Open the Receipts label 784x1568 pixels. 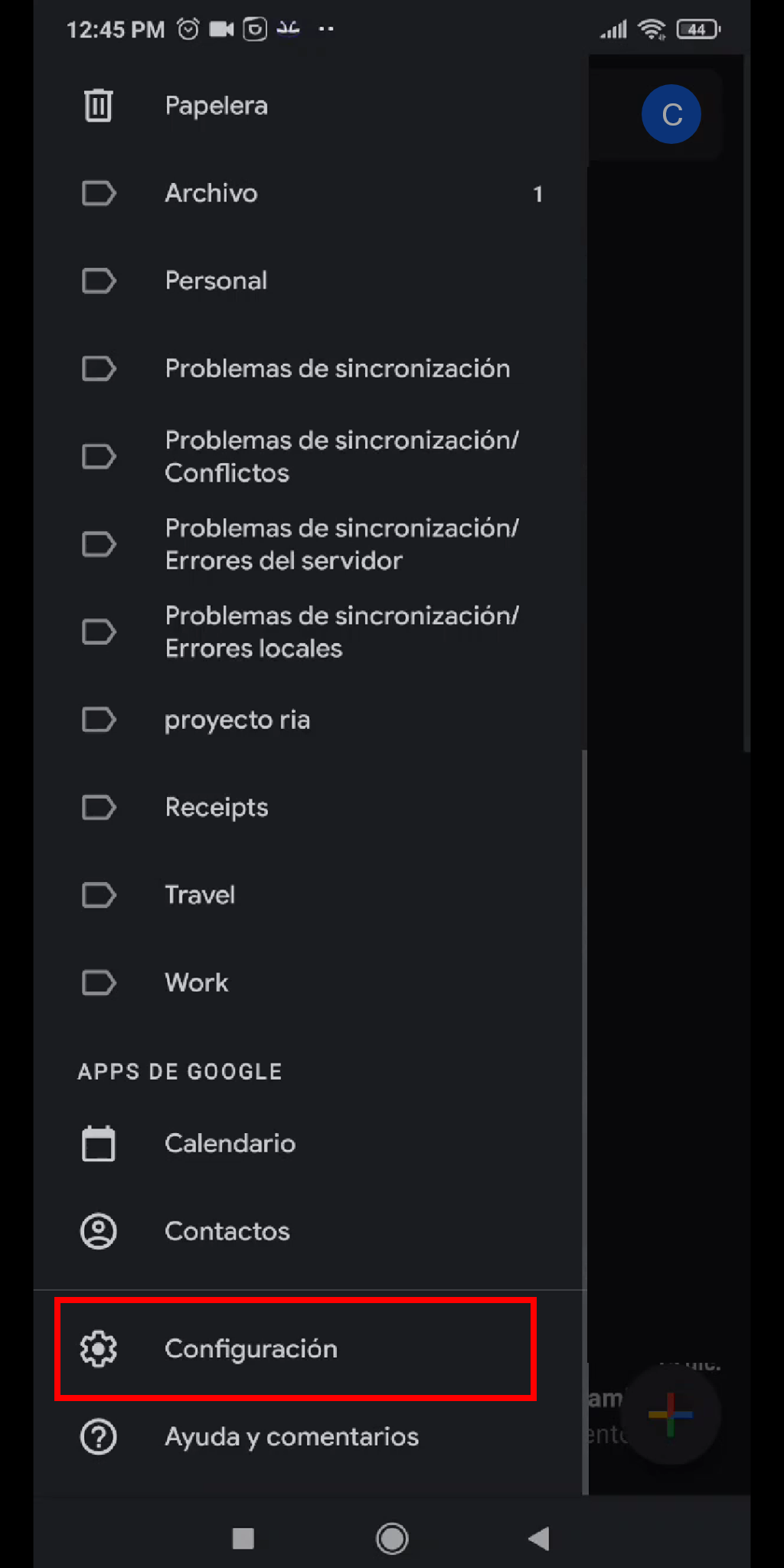click(310, 807)
